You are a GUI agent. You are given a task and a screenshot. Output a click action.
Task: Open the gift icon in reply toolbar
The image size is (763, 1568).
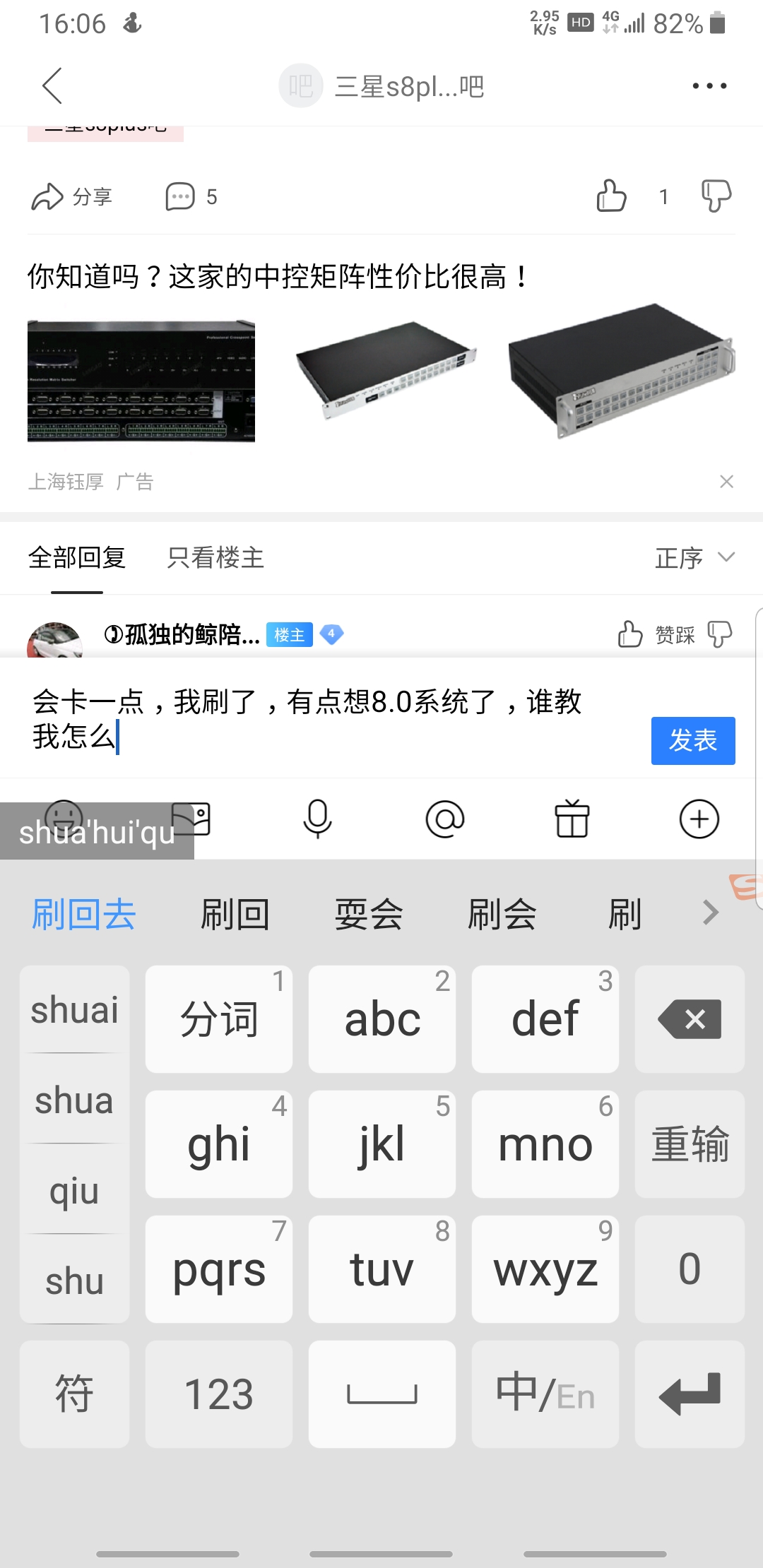[x=572, y=819]
